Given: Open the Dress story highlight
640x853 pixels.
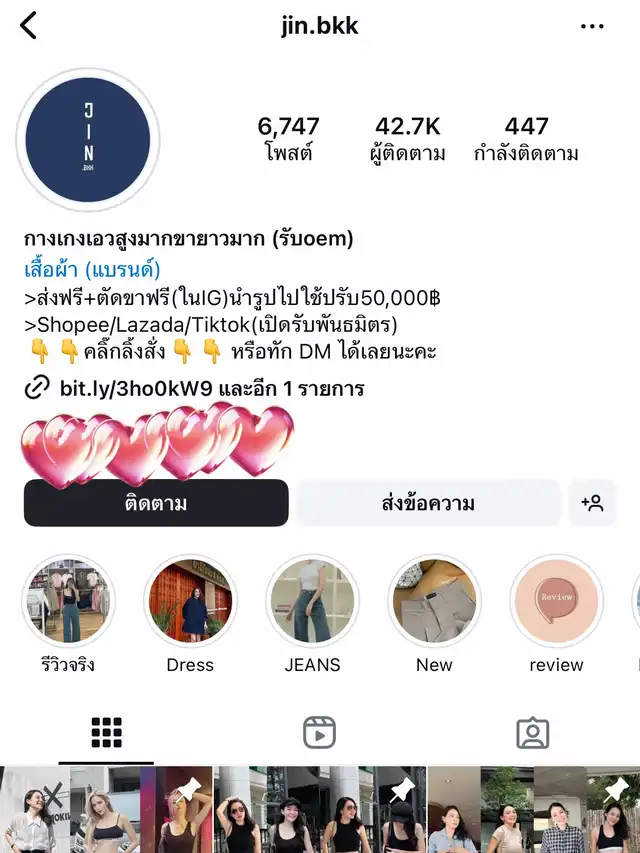Looking at the screenshot, I should (190, 601).
